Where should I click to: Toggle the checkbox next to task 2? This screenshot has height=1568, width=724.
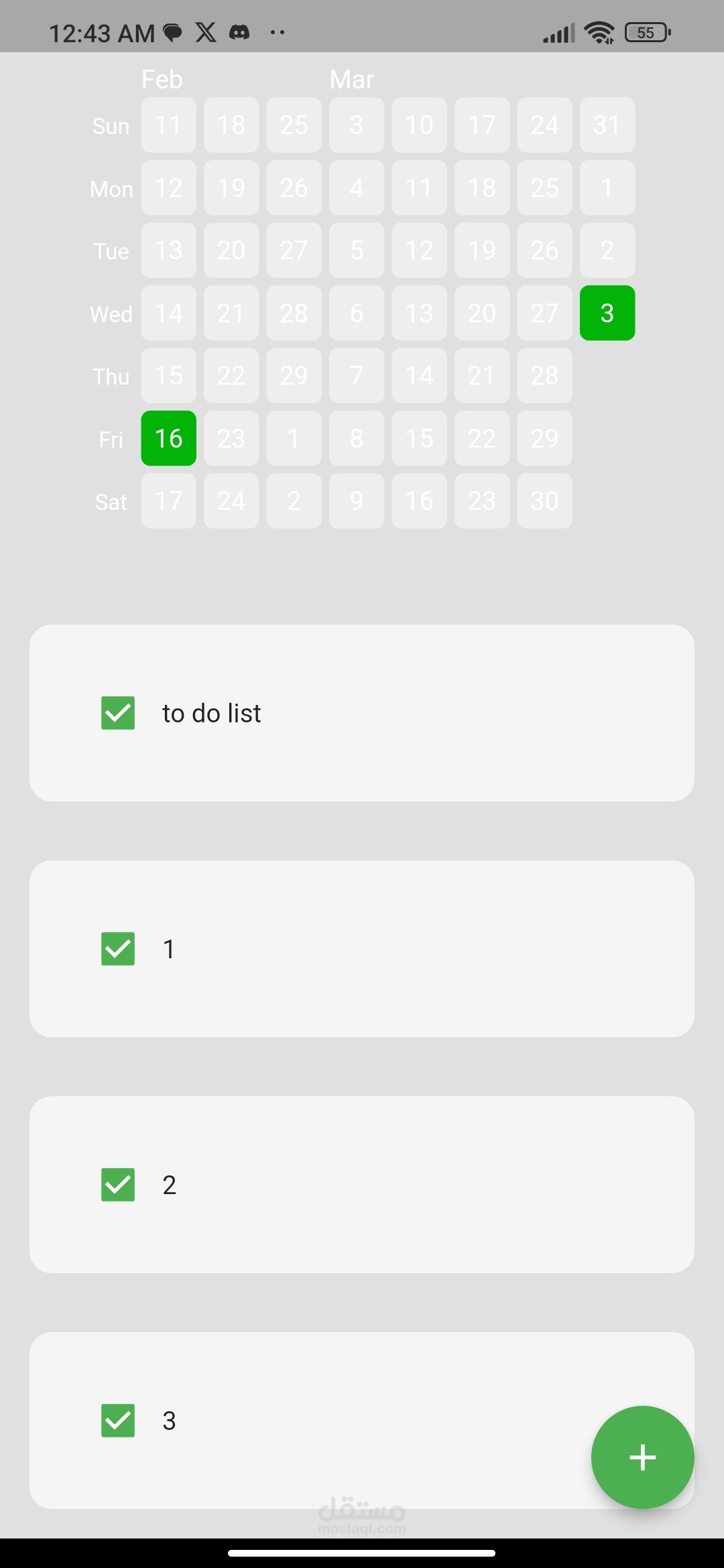tap(118, 1185)
